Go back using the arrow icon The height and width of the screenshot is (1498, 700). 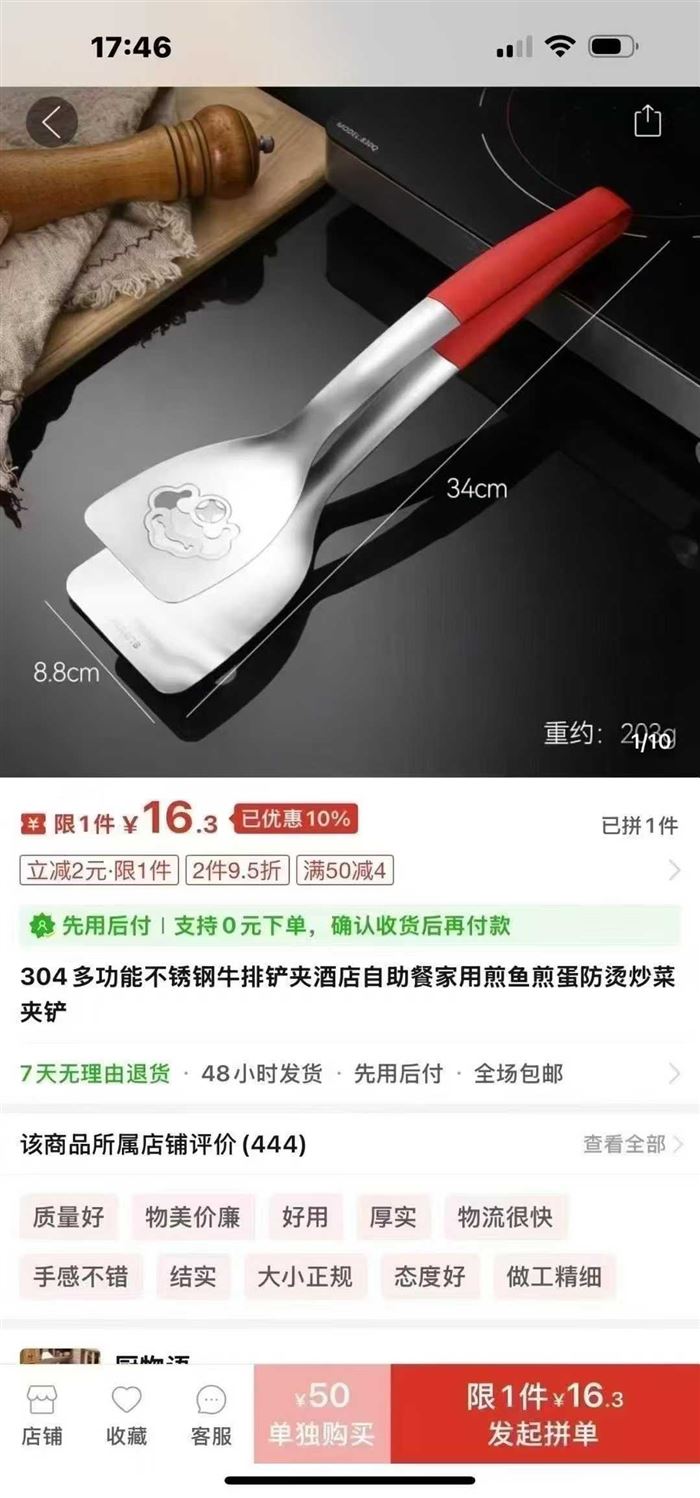click(x=51, y=123)
